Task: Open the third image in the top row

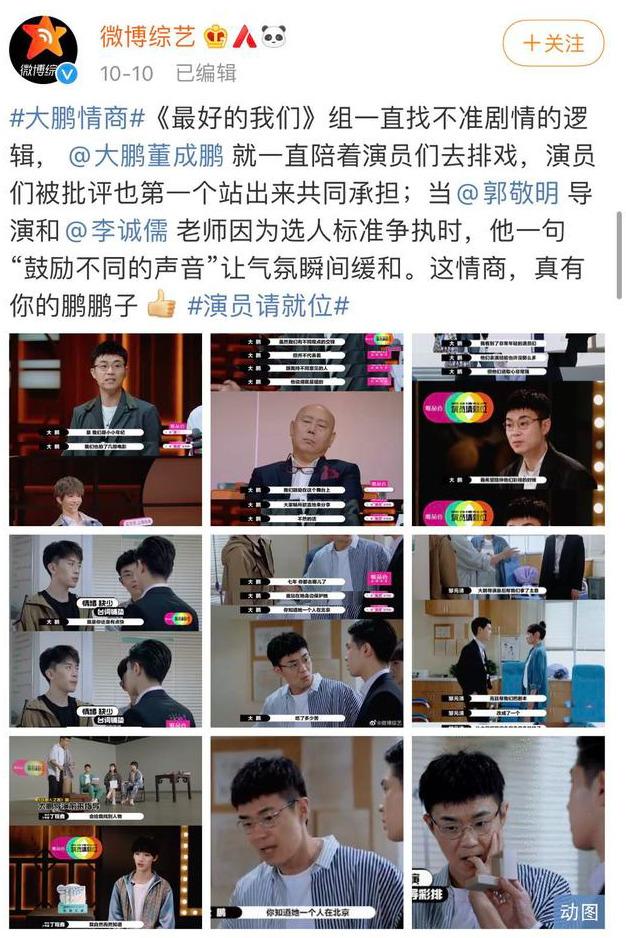Action: (508, 429)
